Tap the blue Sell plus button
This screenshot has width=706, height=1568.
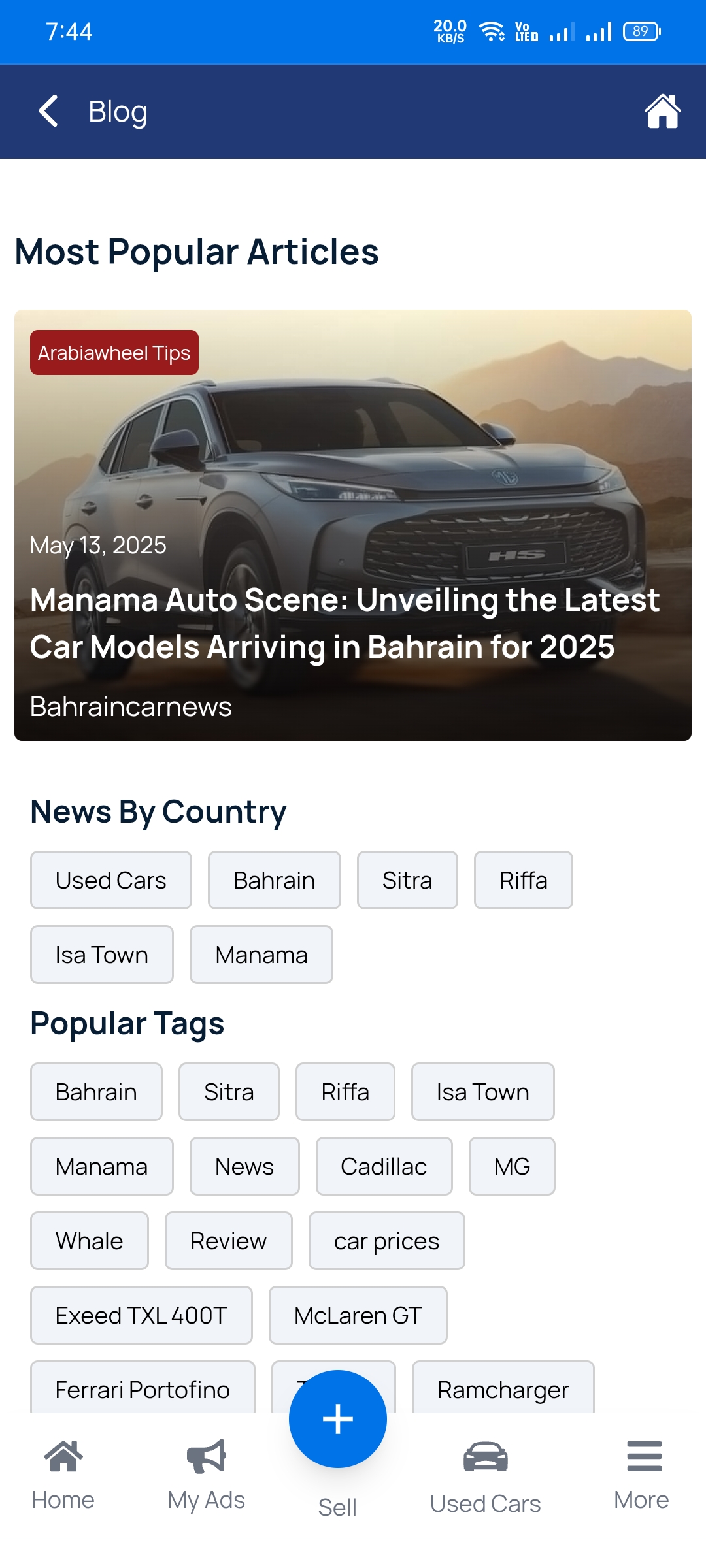pyautogui.click(x=338, y=1419)
